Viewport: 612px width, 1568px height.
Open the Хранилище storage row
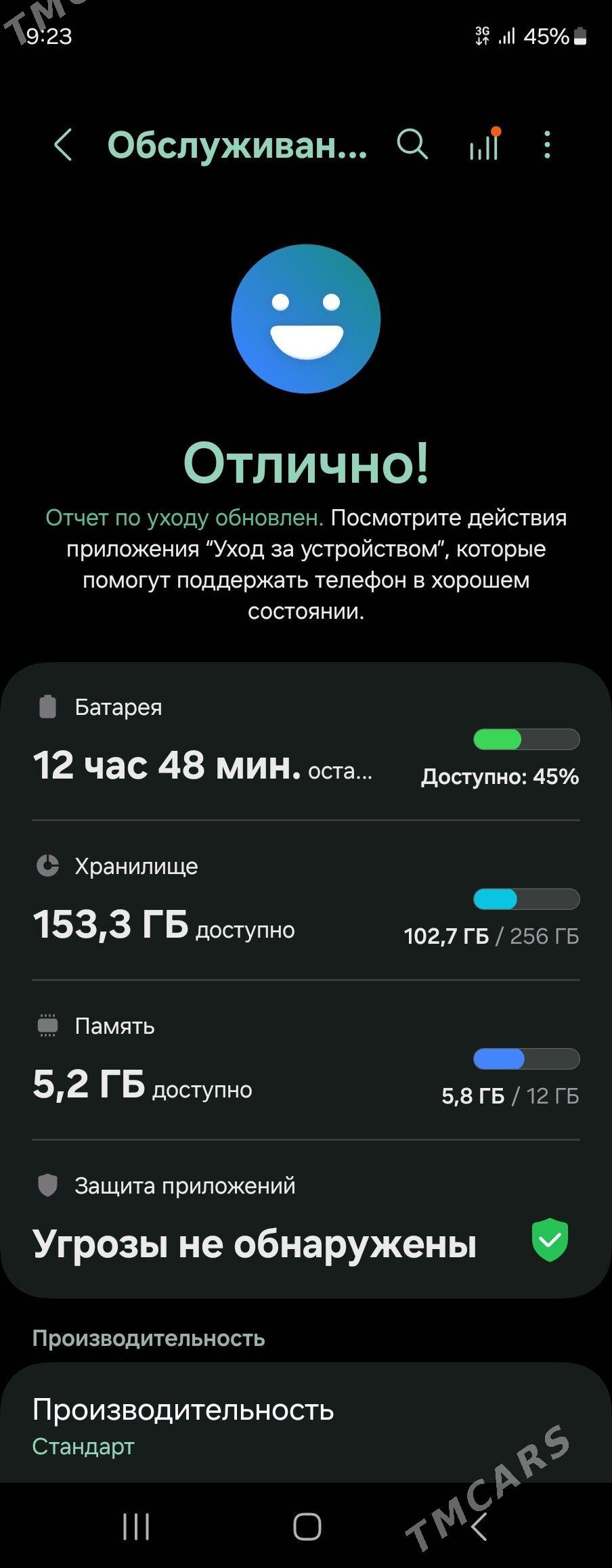306,902
